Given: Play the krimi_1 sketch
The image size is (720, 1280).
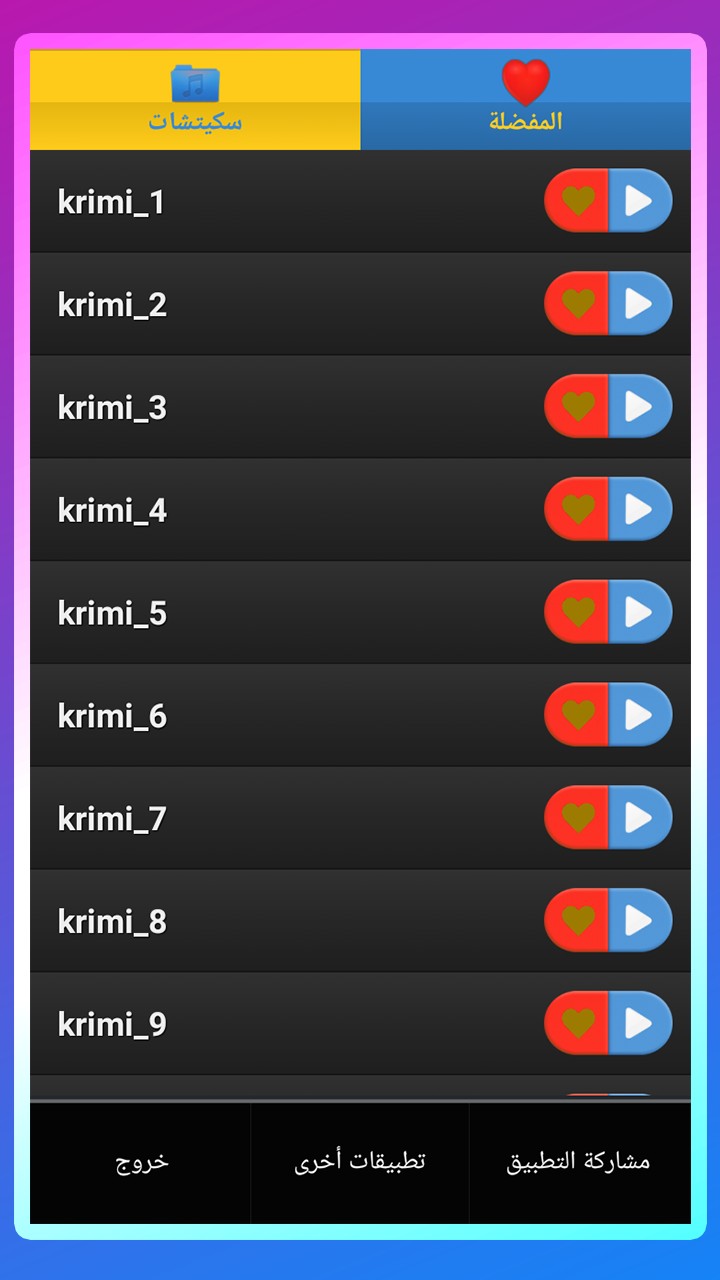Looking at the screenshot, I should (639, 201).
